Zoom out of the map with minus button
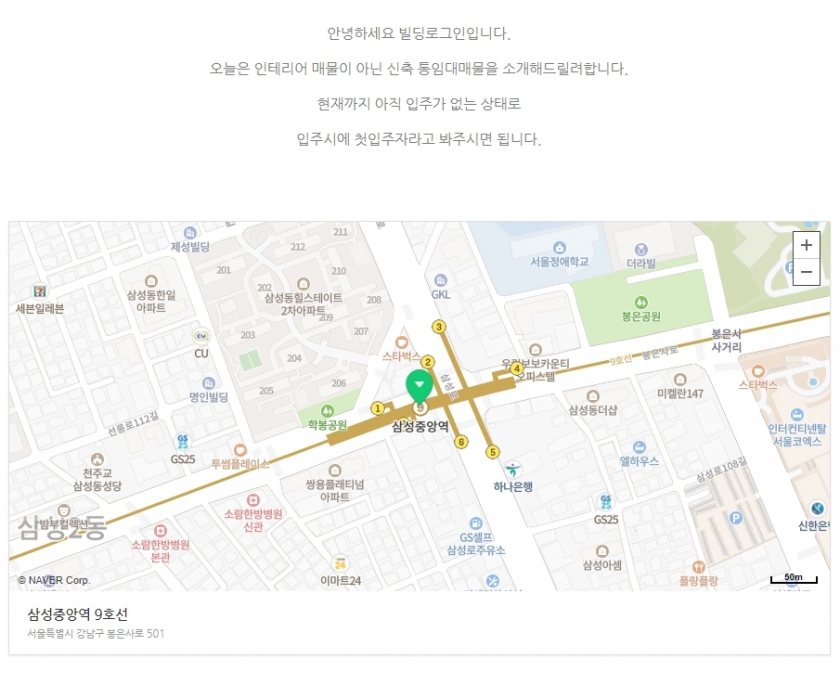Screen dimensions: 840x684 click(806, 272)
